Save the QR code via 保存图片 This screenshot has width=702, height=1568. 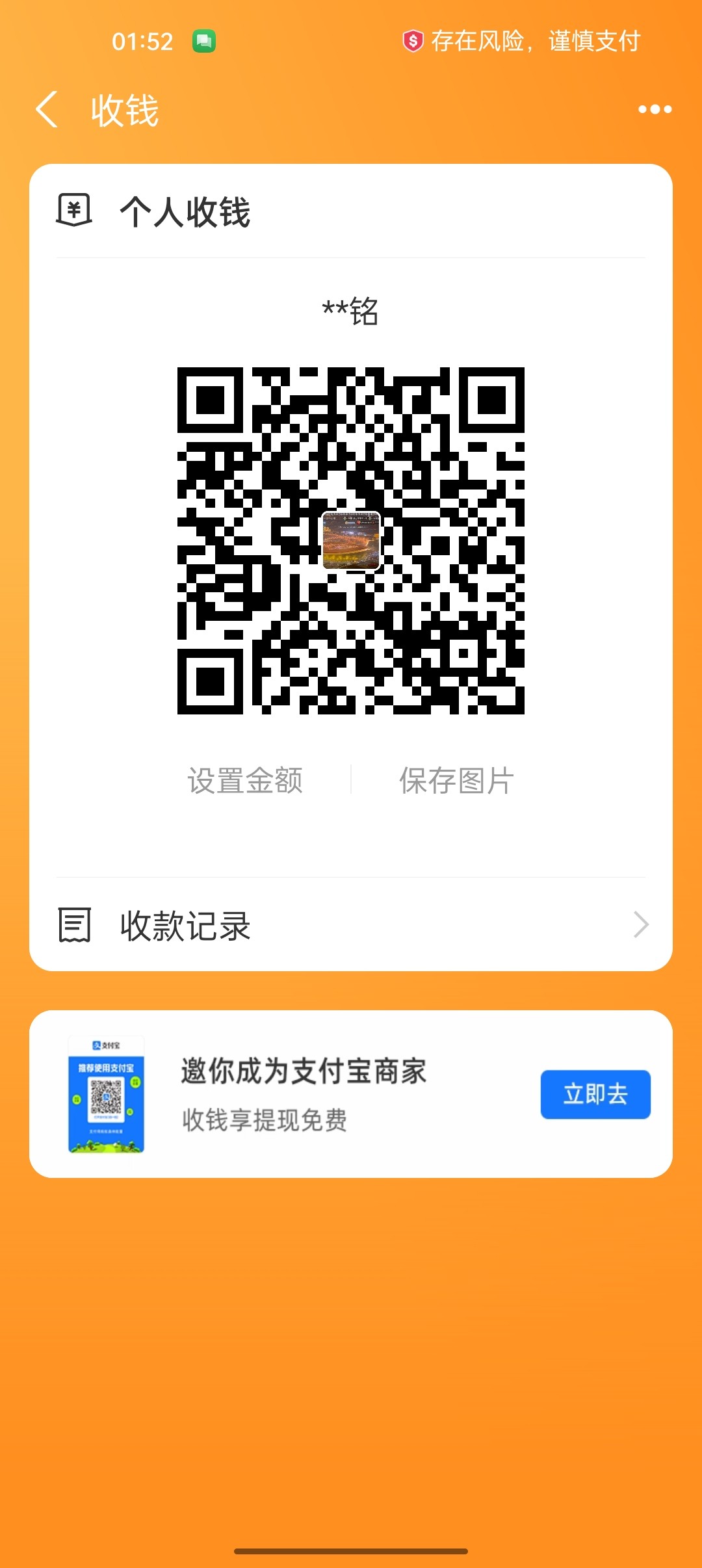(456, 780)
